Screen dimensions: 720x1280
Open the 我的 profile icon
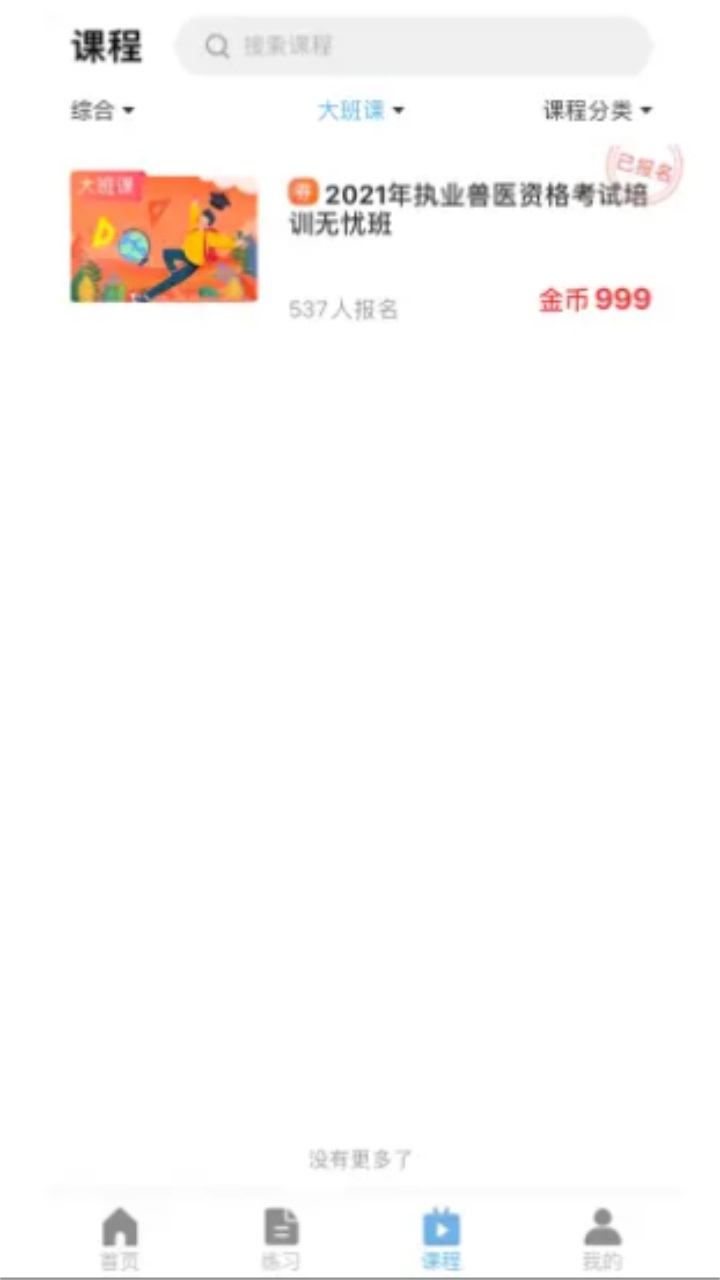(601, 1225)
